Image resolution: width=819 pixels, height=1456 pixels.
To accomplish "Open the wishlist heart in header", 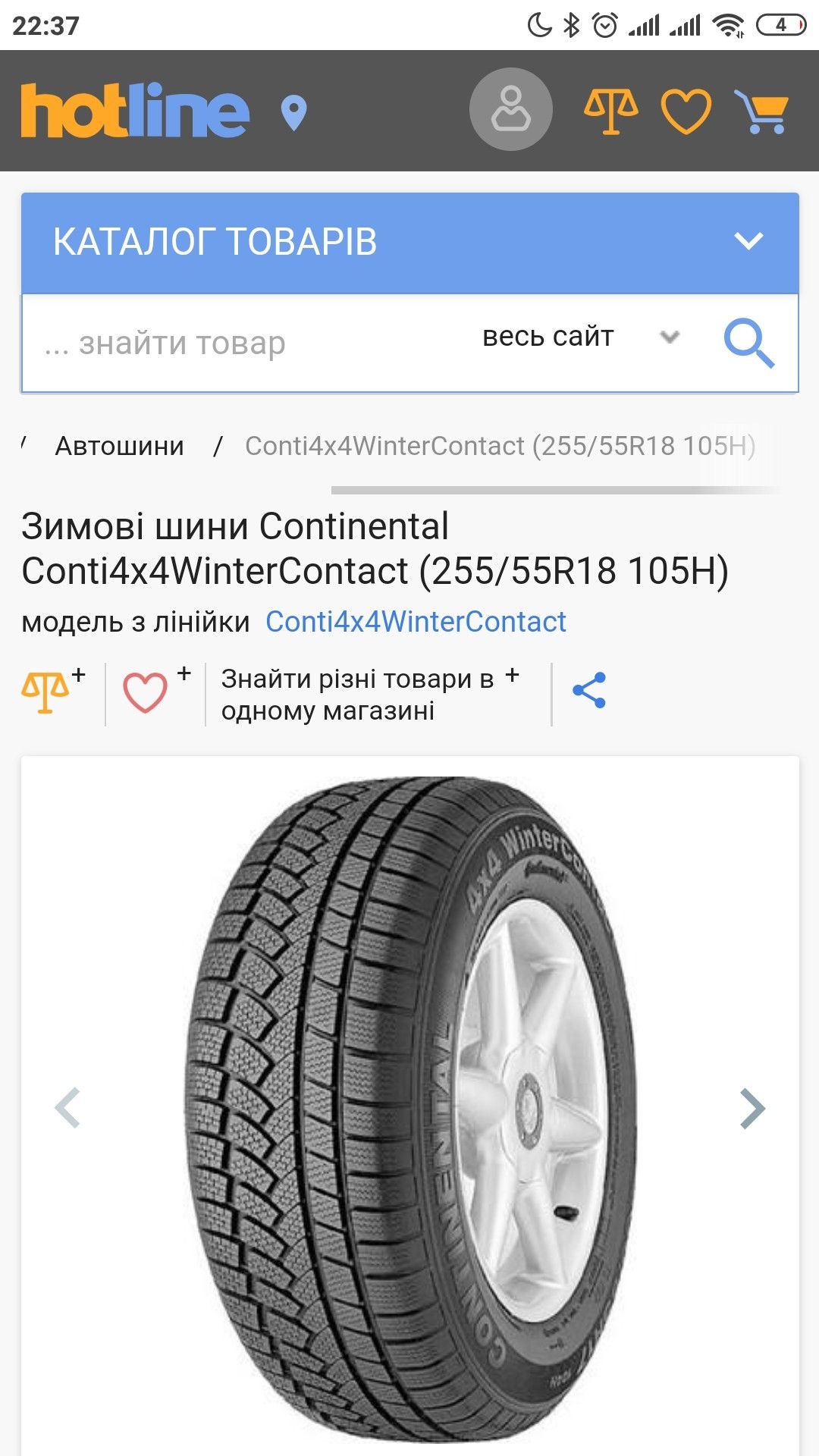I will pyautogui.click(x=686, y=111).
